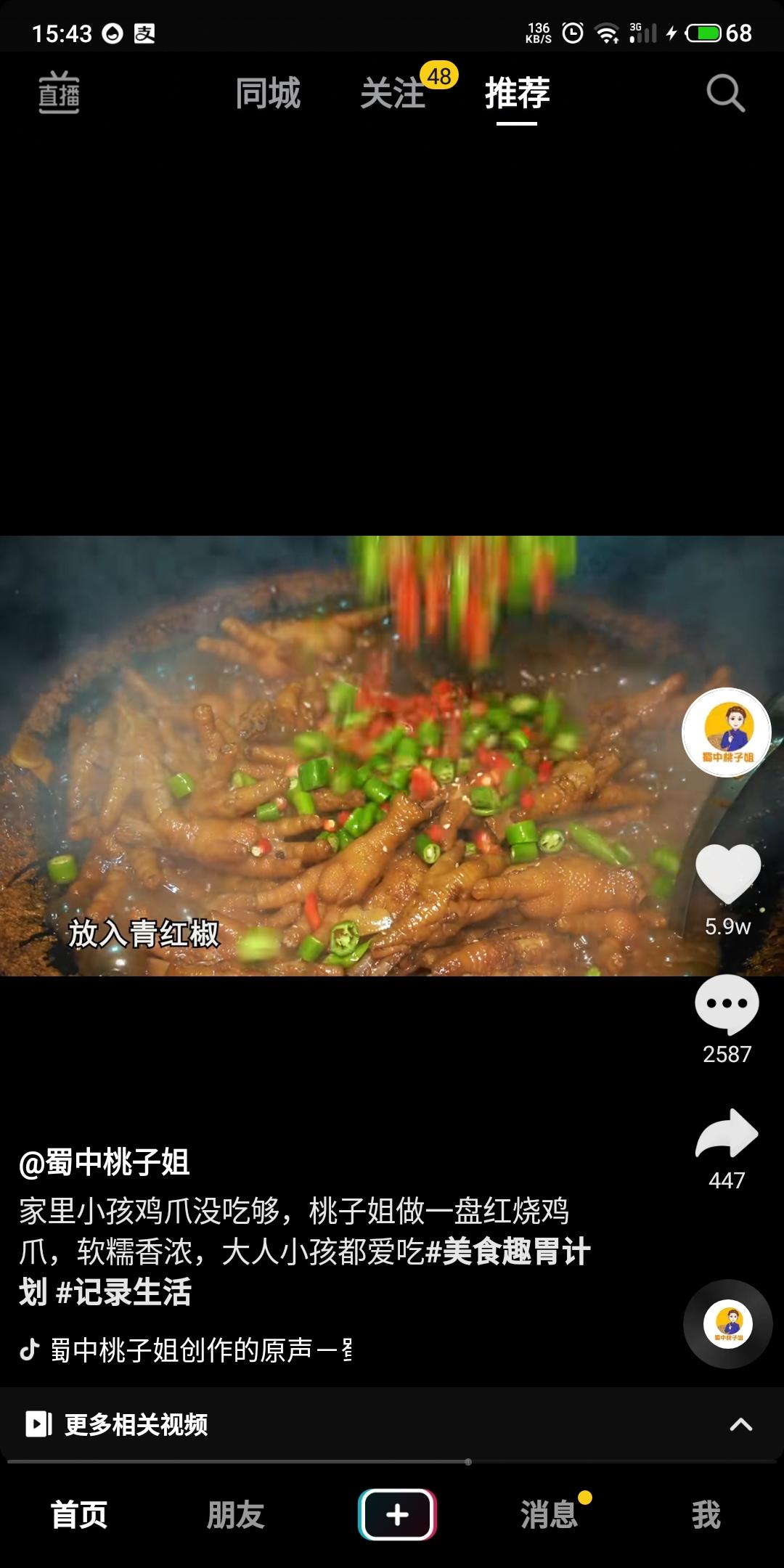
Task: Collapse the 更多相关视频 panel chevron
Action: (x=742, y=1425)
